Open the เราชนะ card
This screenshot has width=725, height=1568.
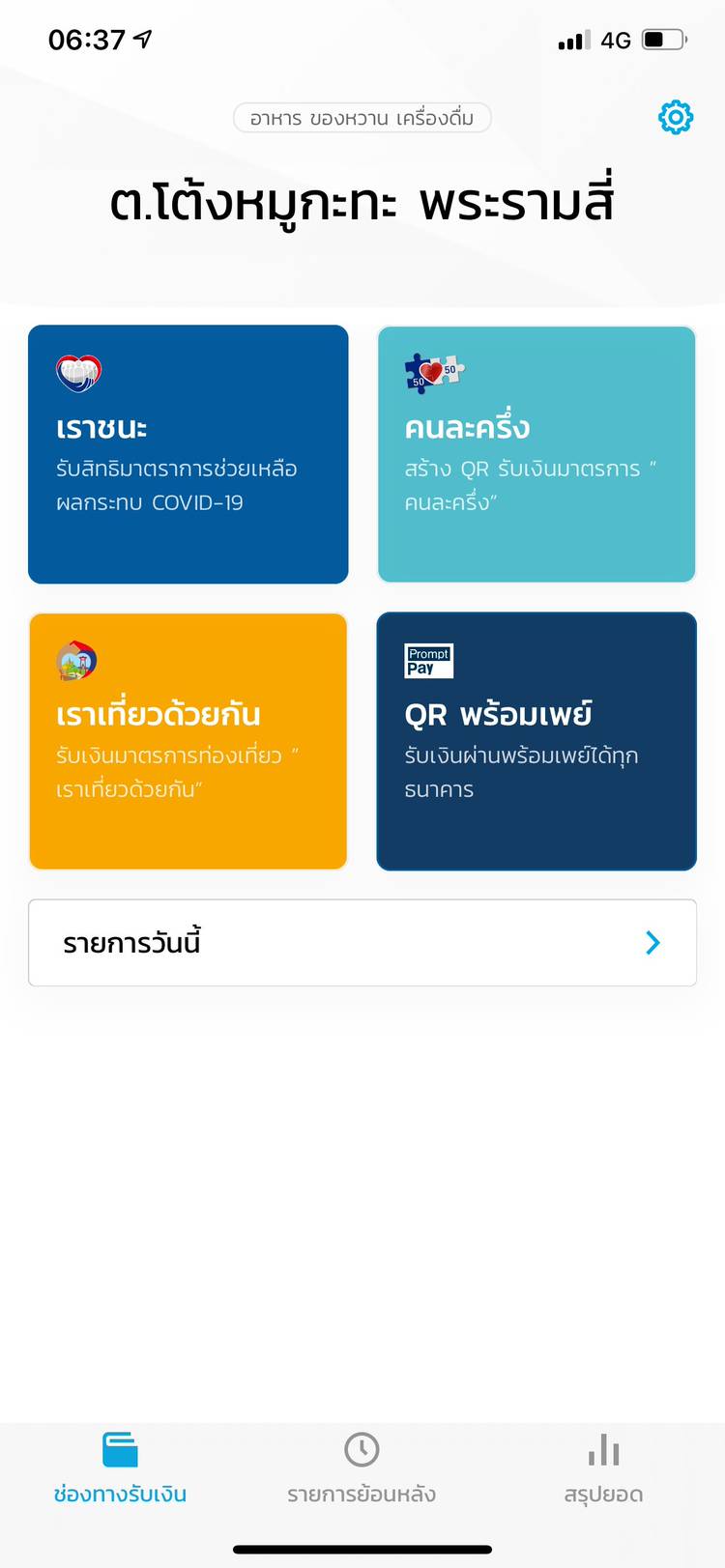188,454
